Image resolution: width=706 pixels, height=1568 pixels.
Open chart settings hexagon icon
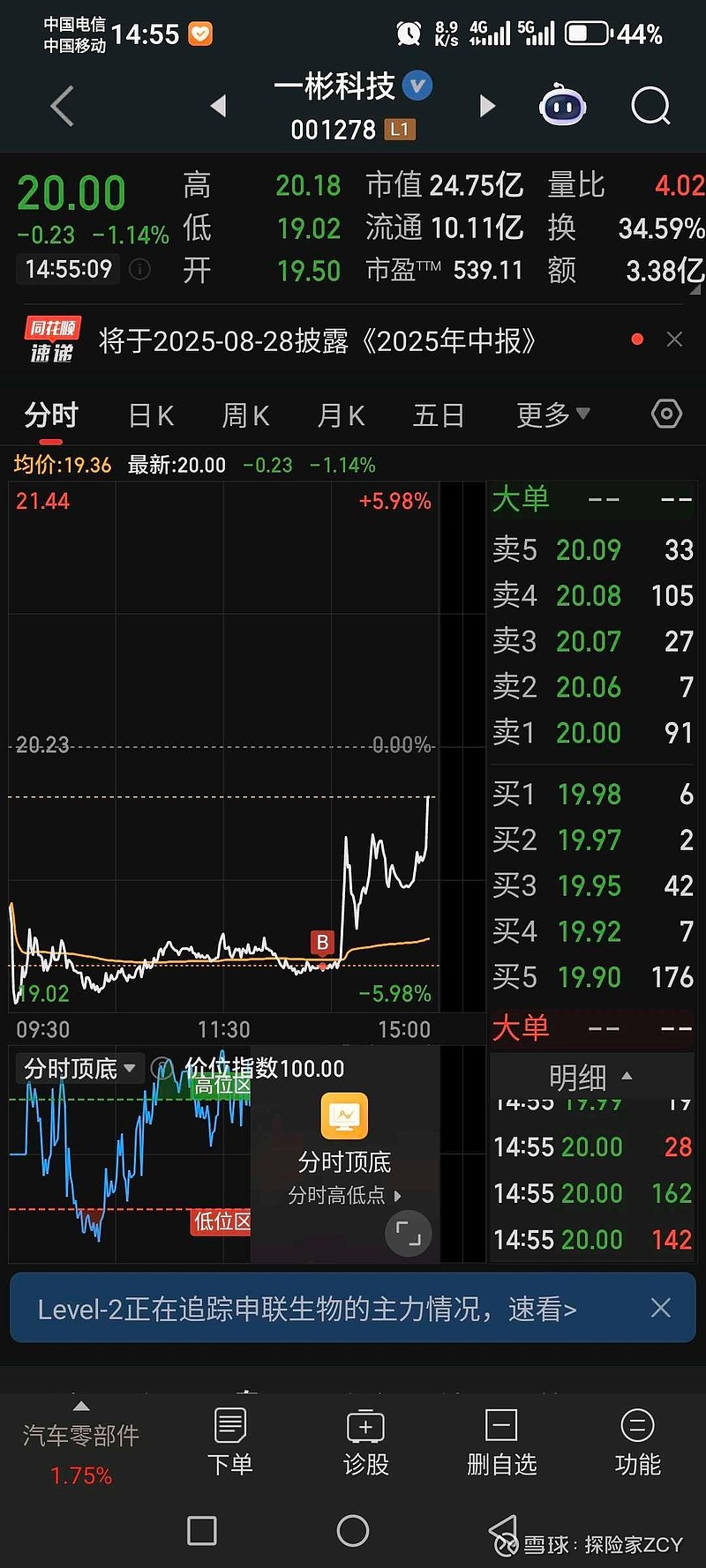(666, 414)
